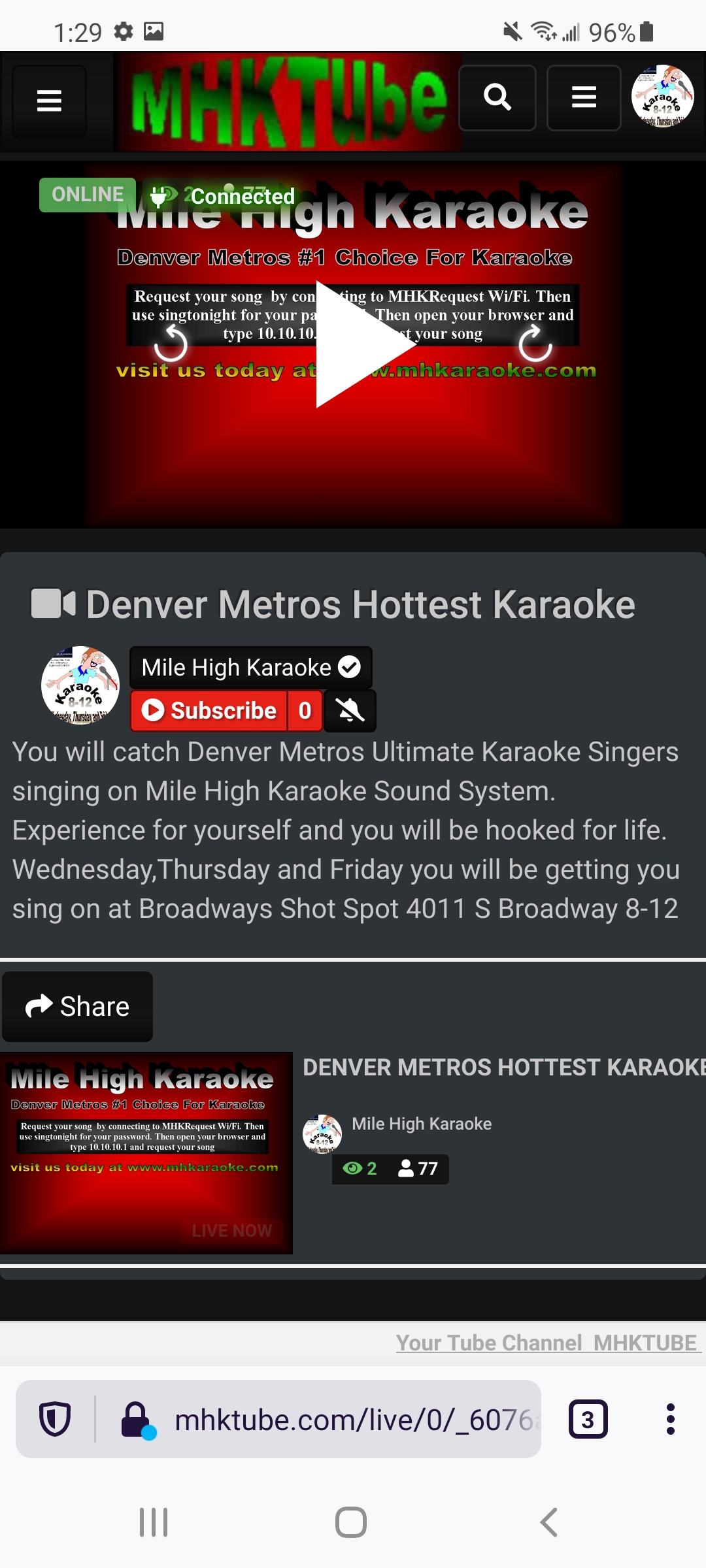Open the browser overflow menu
This screenshot has width=706, height=1568.
coord(670,1420)
